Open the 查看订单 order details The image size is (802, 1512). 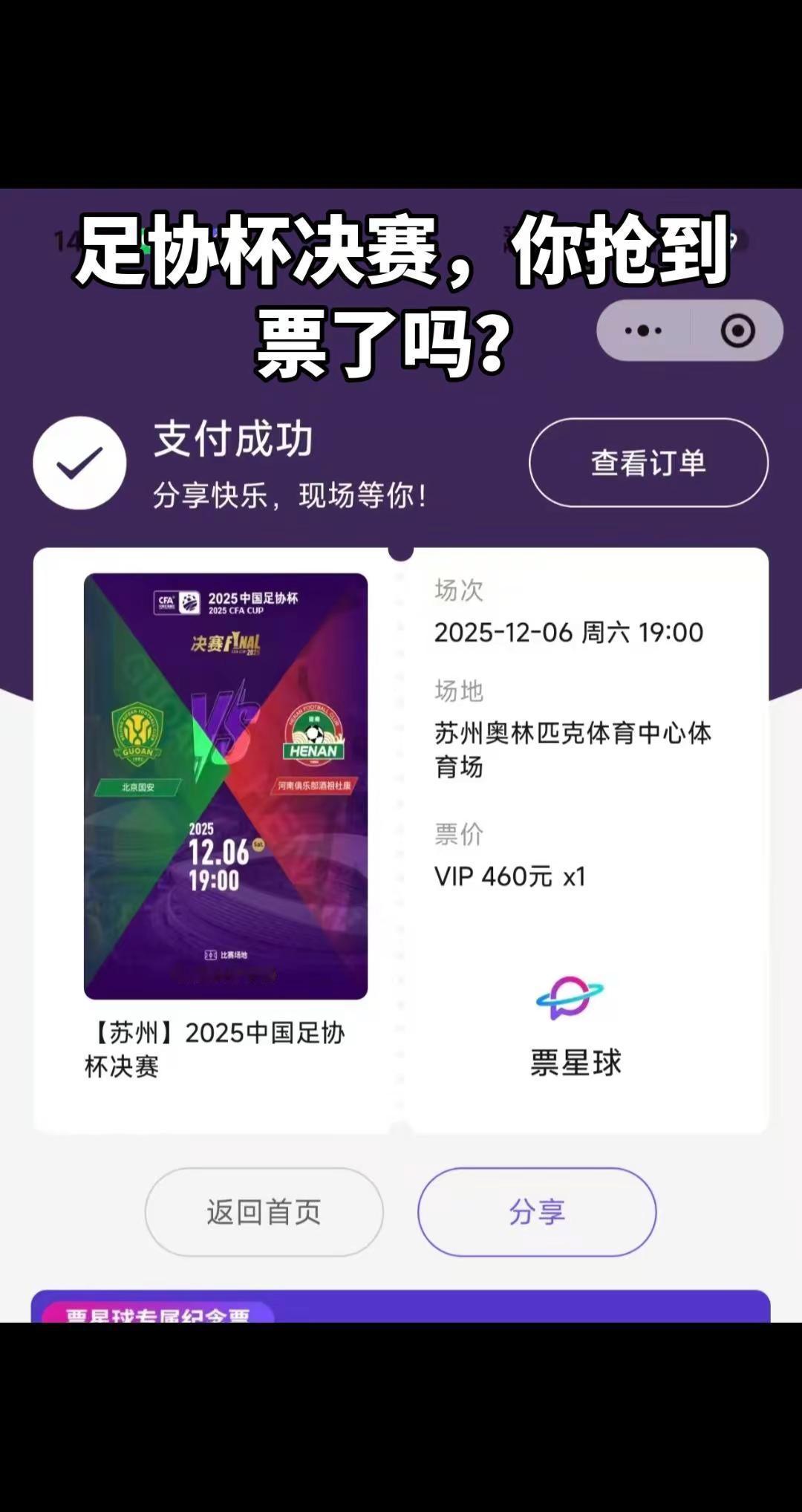click(x=648, y=462)
